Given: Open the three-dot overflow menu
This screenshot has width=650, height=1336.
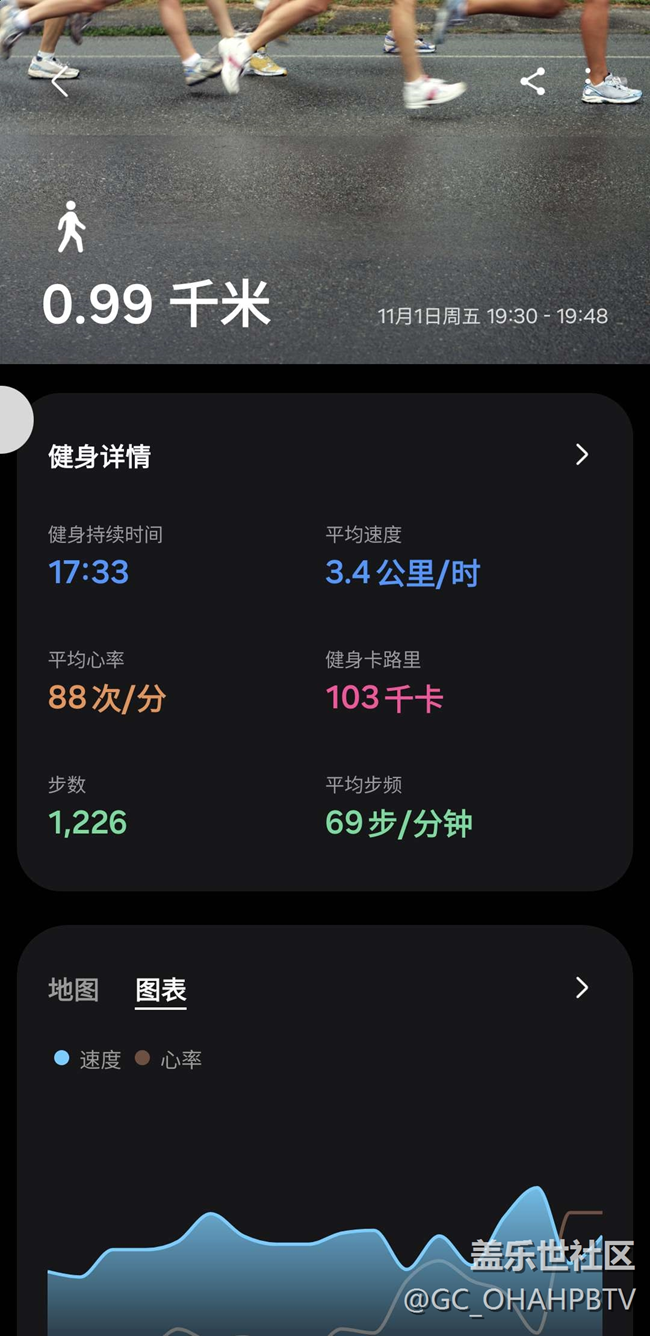Looking at the screenshot, I should (588, 82).
